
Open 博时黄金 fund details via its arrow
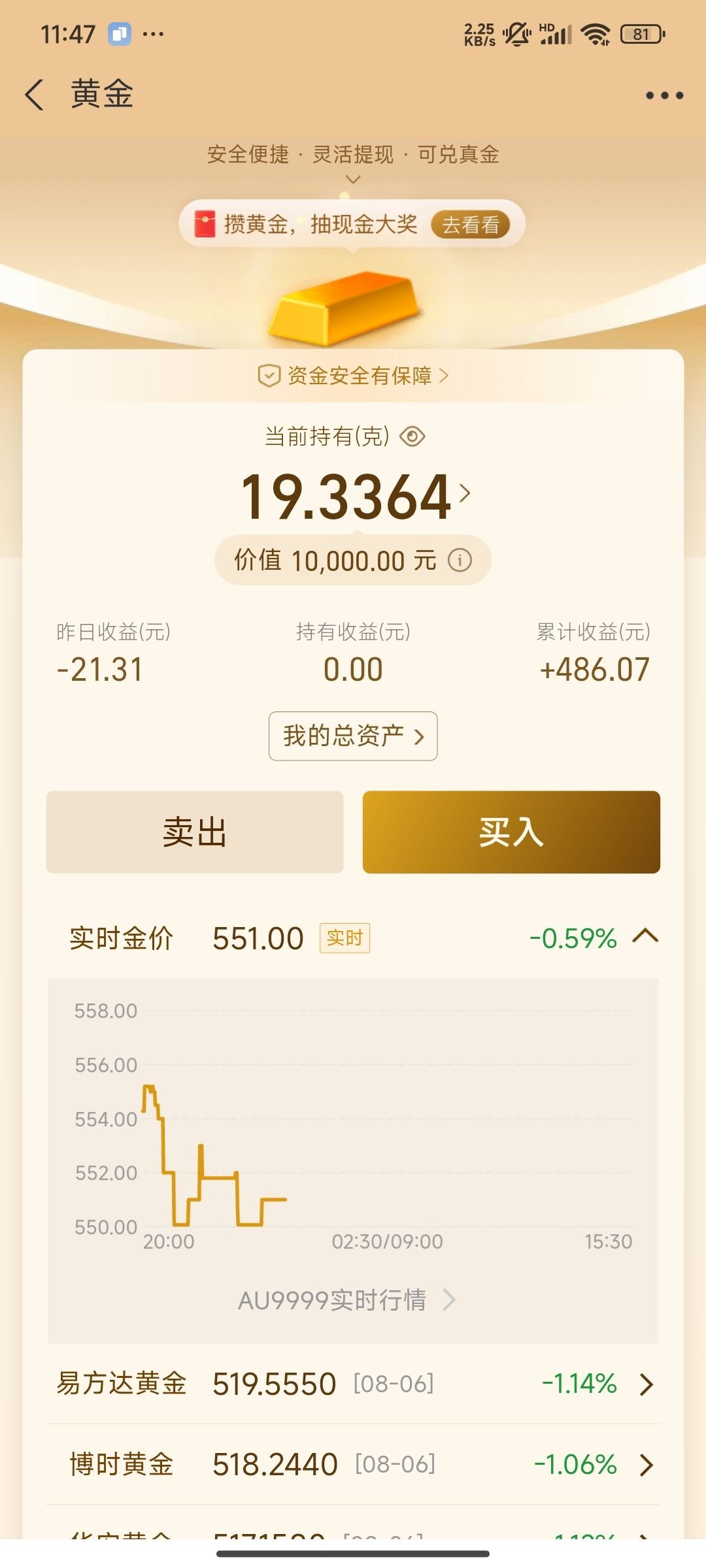(646, 1463)
